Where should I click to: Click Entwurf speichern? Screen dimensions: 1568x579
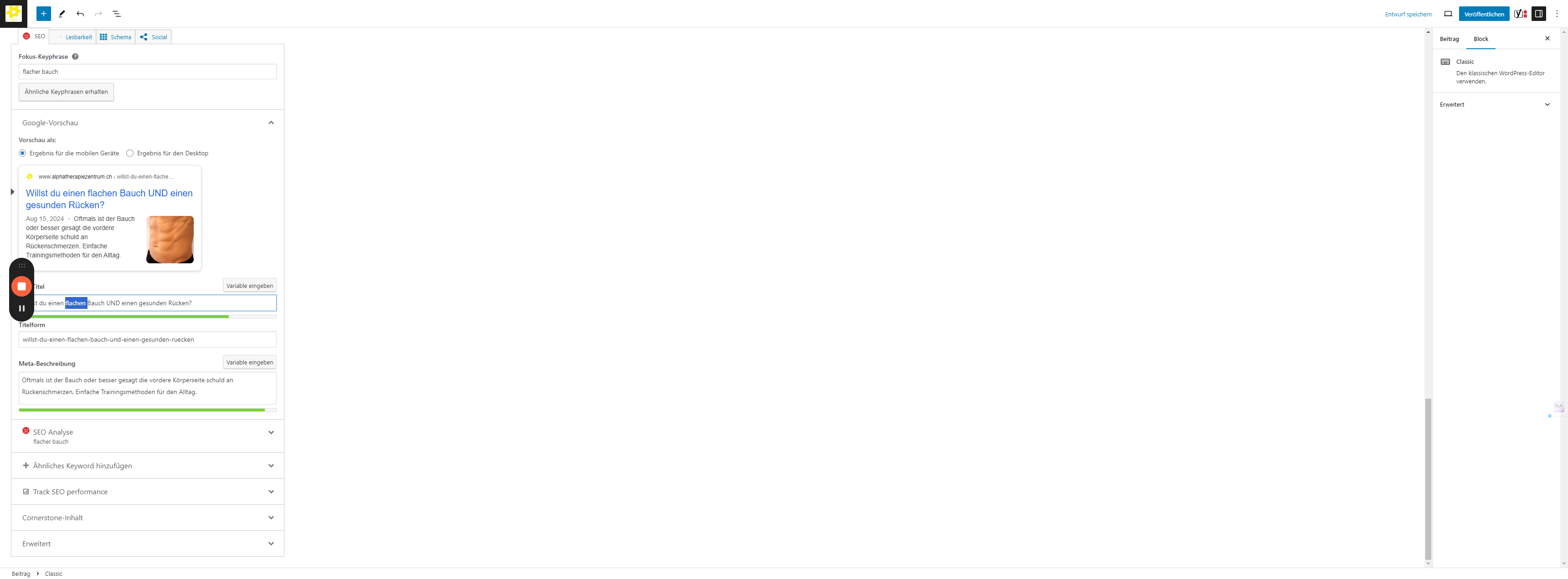click(1407, 14)
